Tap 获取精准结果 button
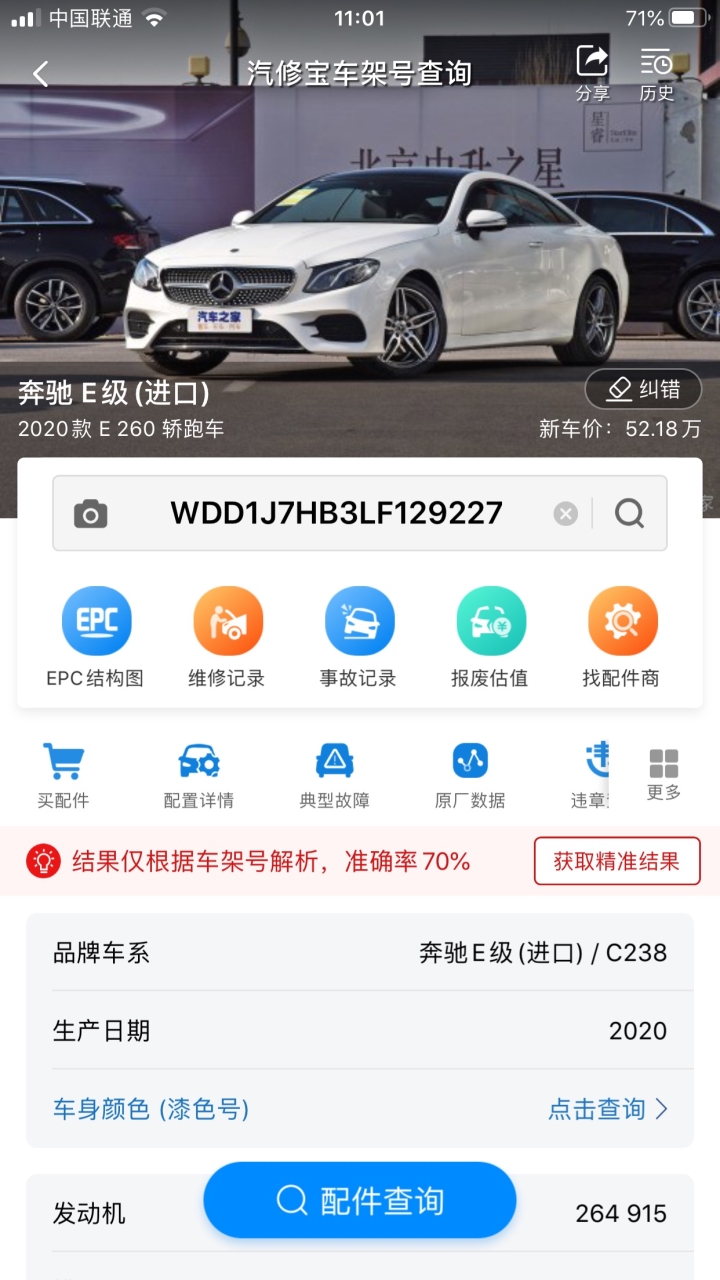 pyautogui.click(x=617, y=861)
